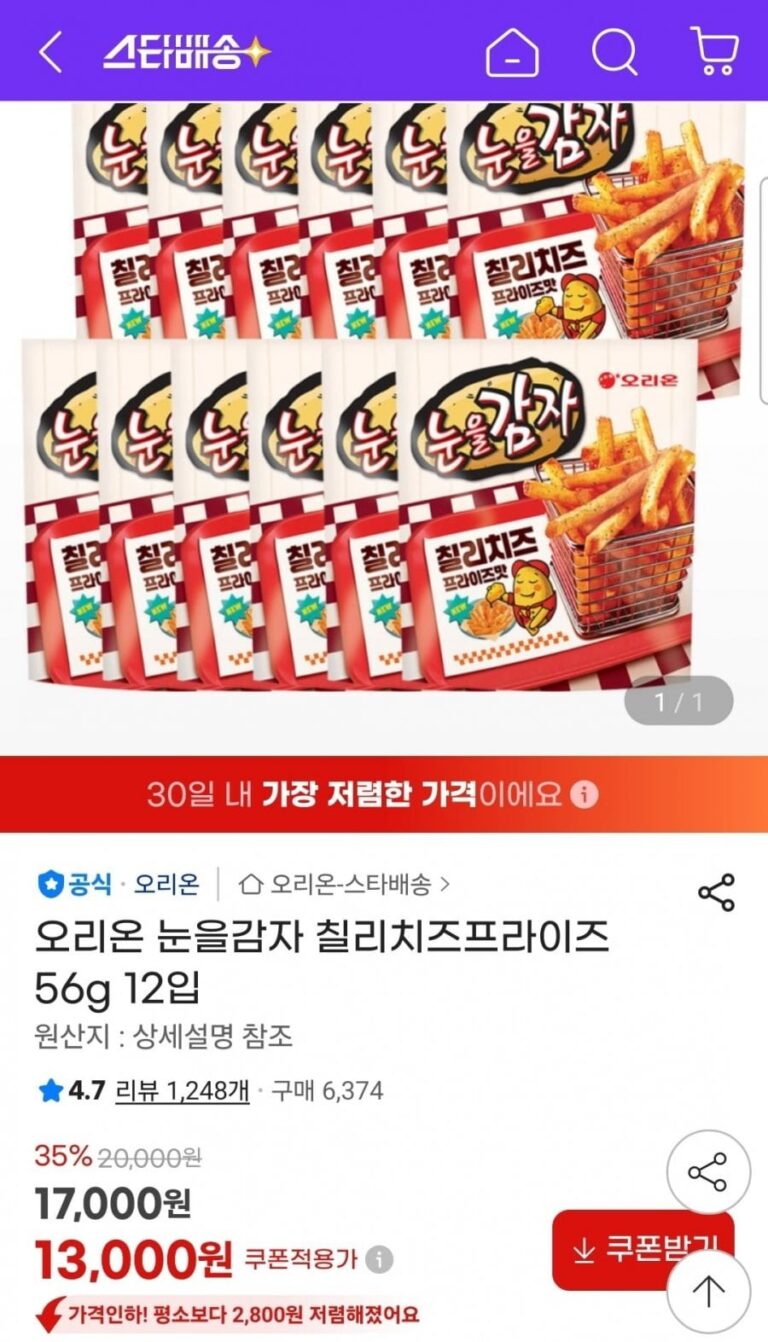Image resolution: width=768 pixels, height=1342 pixels.
Task: View the shopping cart
Action: tap(715, 52)
